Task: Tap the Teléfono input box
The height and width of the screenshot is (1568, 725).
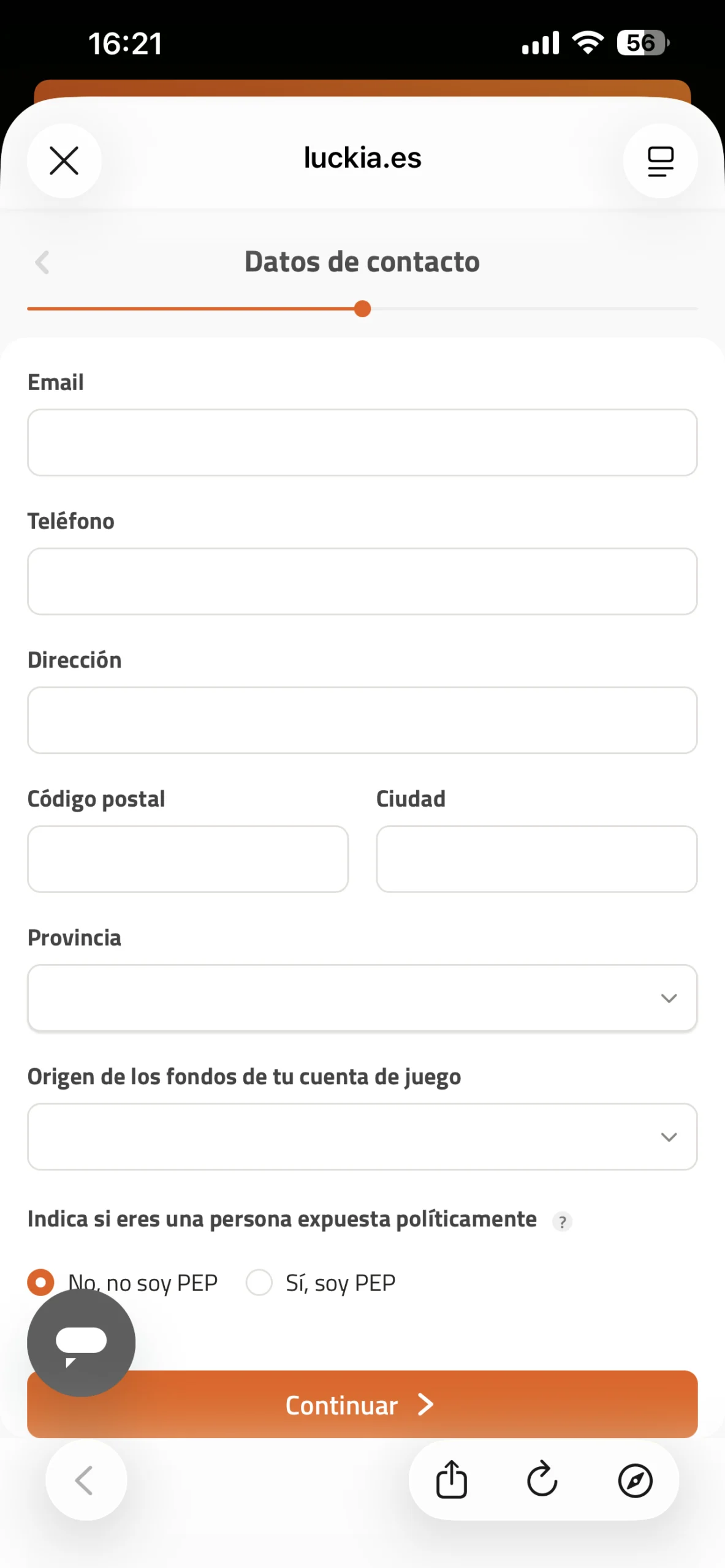Action: point(362,581)
